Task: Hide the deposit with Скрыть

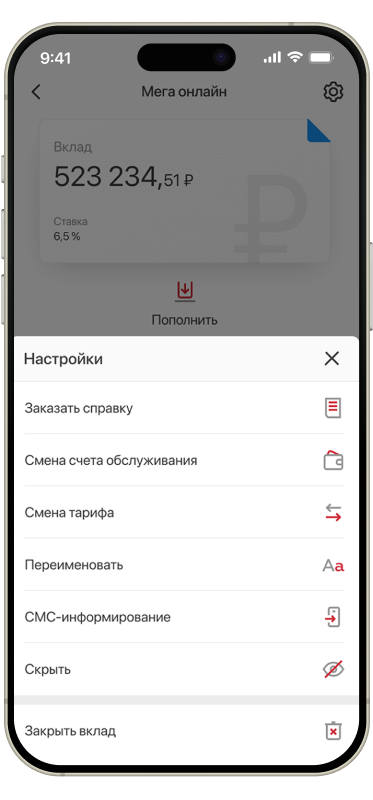Action: pos(186,669)
